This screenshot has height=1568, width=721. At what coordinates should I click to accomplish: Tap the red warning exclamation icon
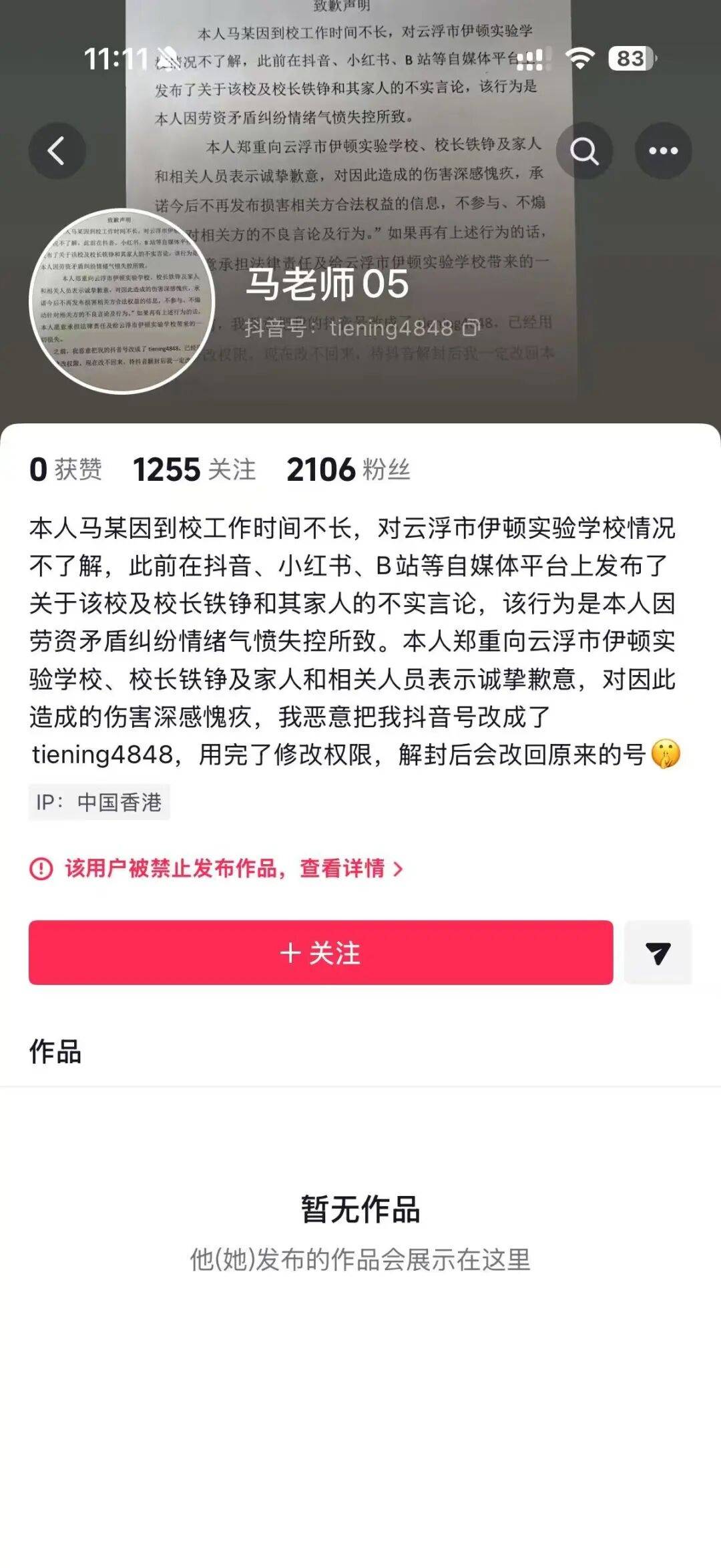[41, 868]
